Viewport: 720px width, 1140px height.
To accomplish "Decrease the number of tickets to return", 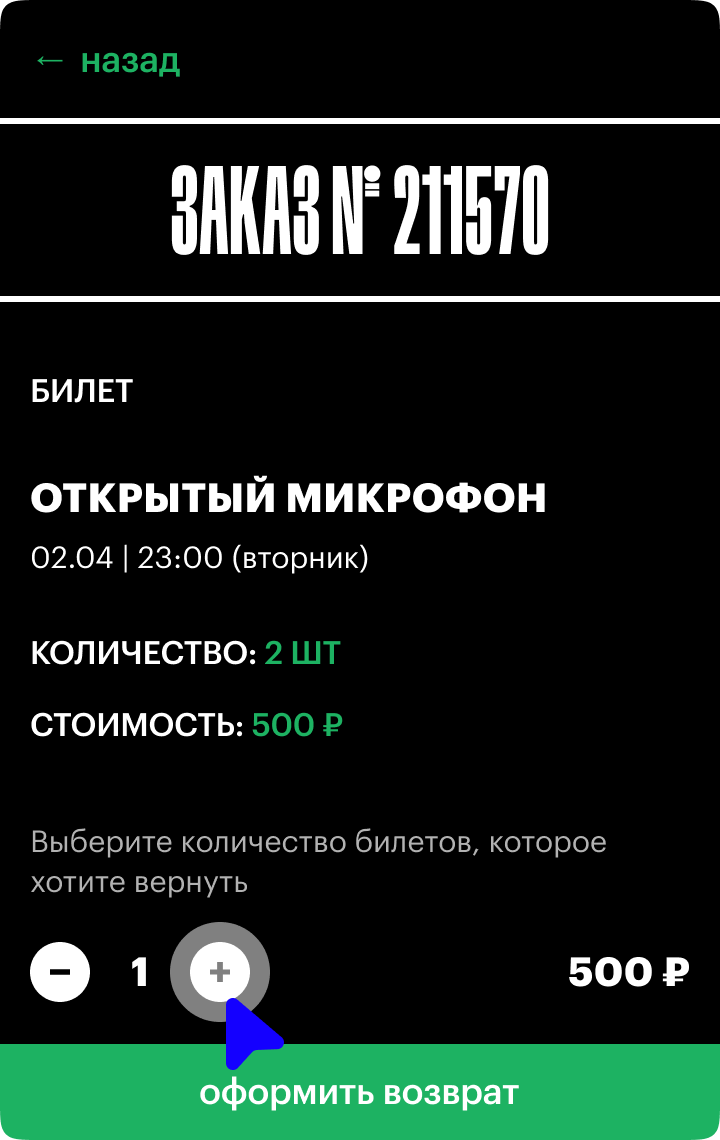I will pos(60,972).
